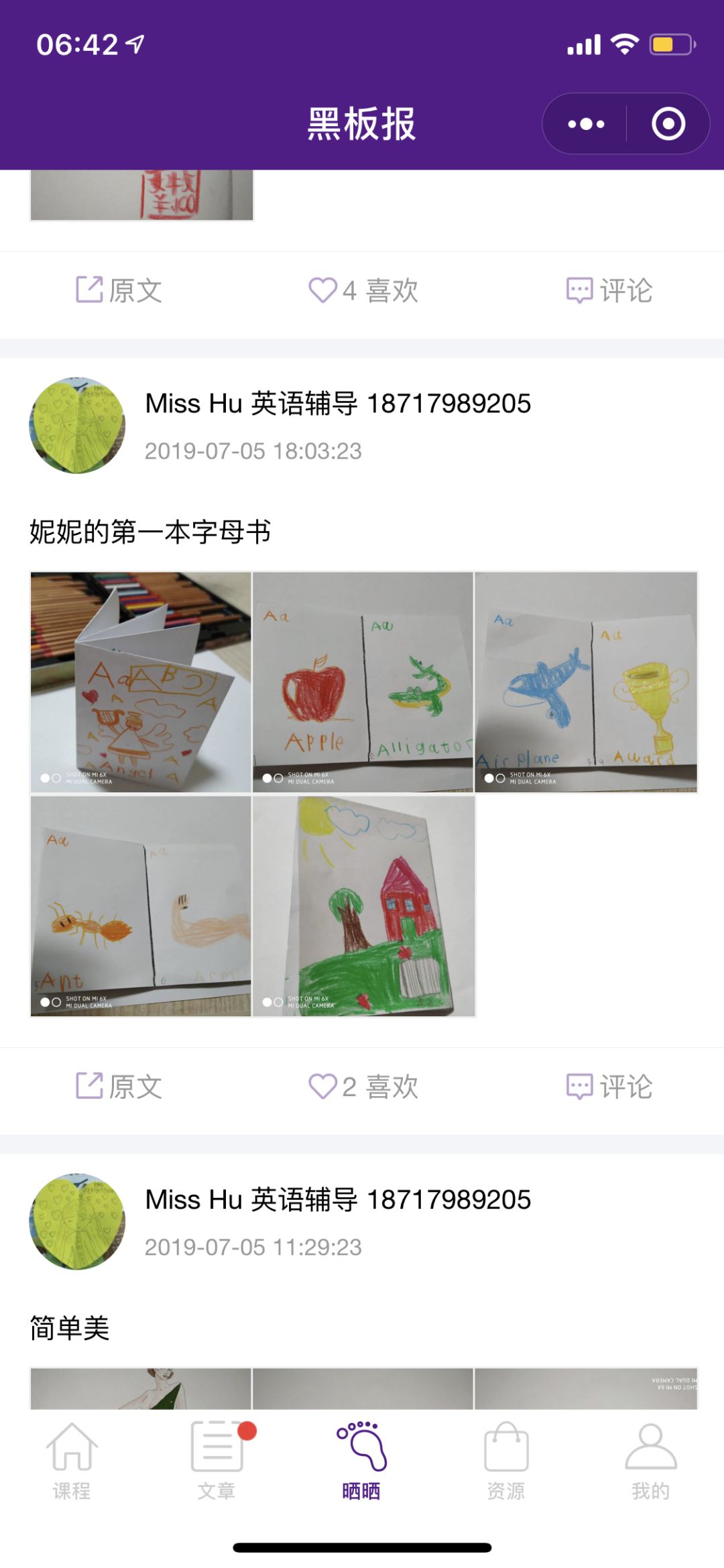The width and height of the screenshot is (724, 1568).
Task: Comment on the post with 4 喜欢
Action: pyautogui.click(x=609, y=291)
